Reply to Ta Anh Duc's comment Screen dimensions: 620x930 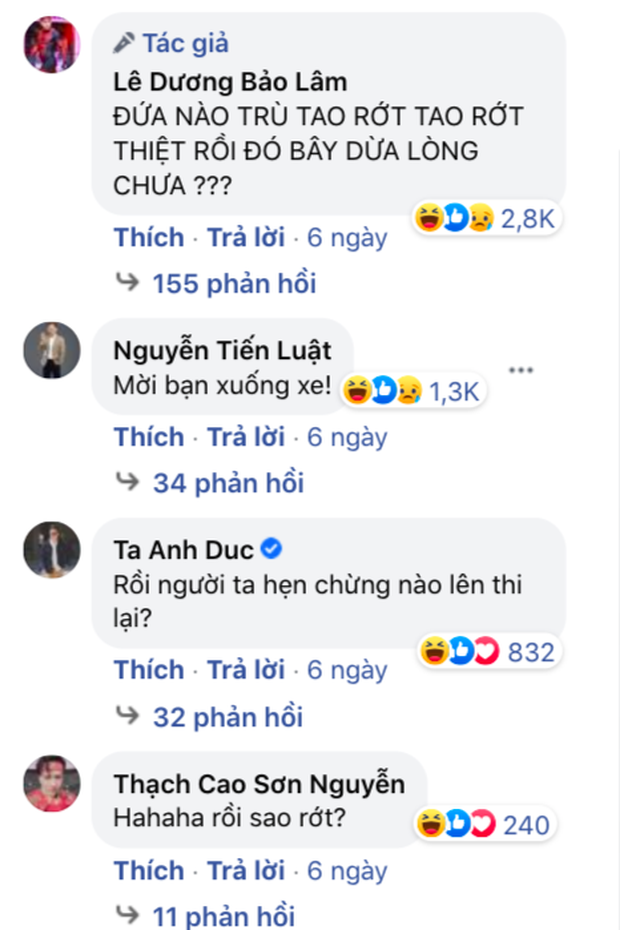[x=245, y=670]
